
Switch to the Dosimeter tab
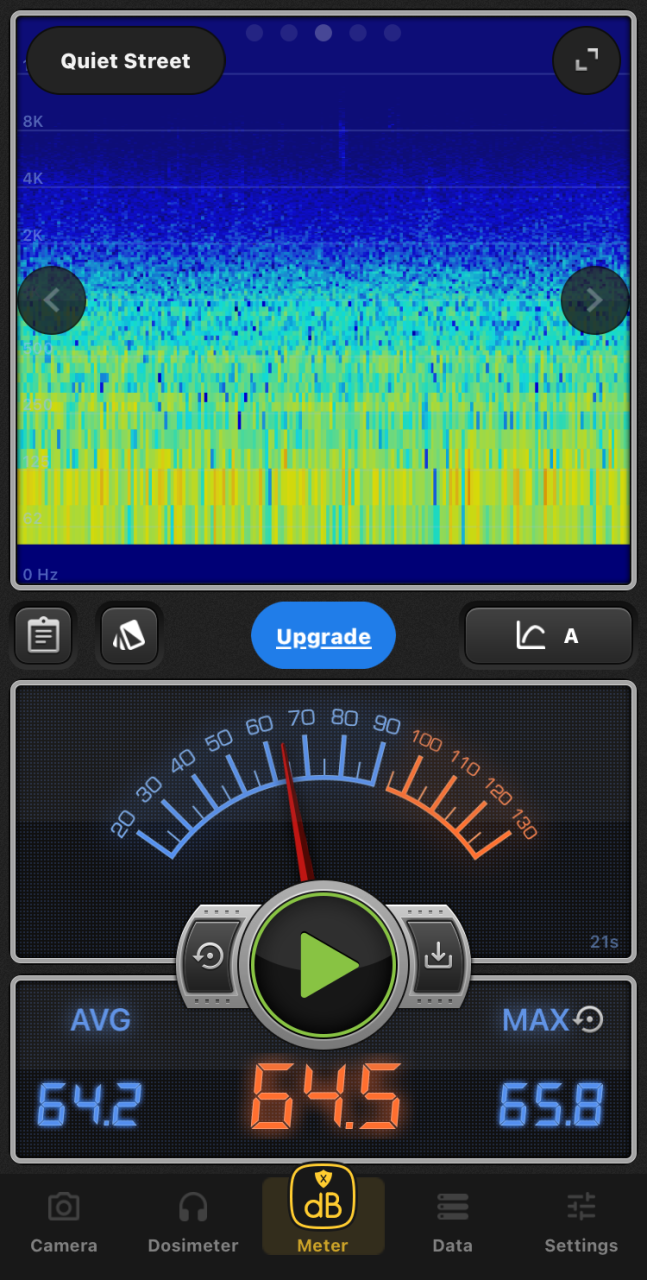[x=193, y=1222]
